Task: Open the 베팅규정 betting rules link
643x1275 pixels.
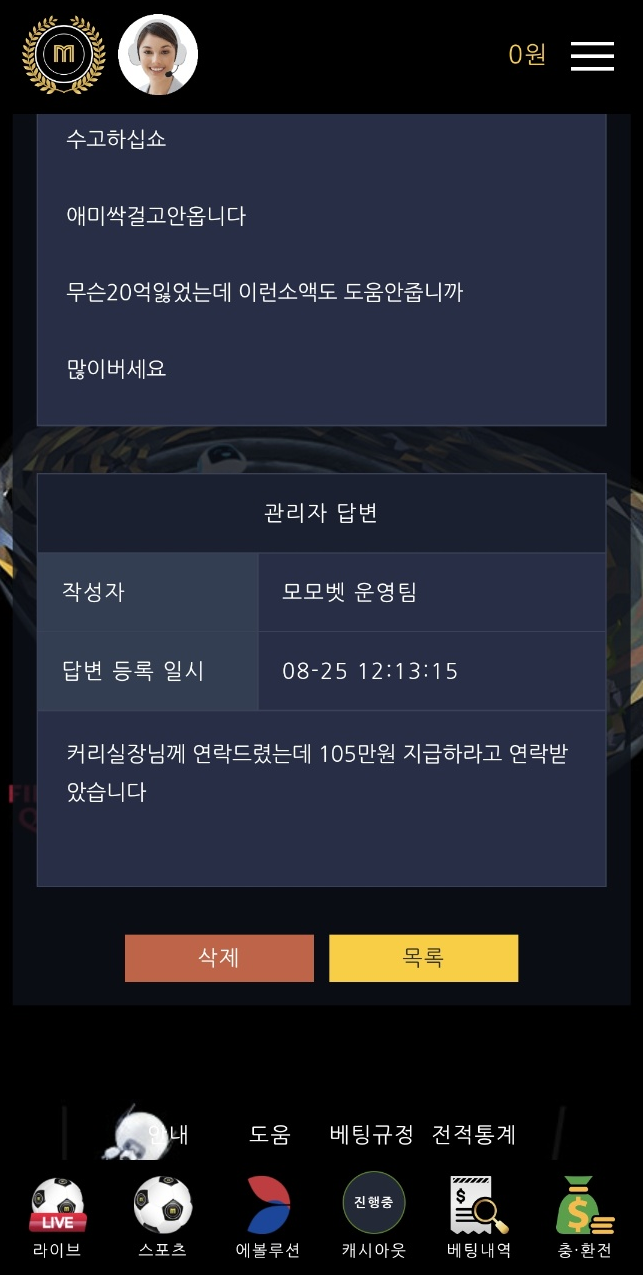Action: (x=371, y=1134)
